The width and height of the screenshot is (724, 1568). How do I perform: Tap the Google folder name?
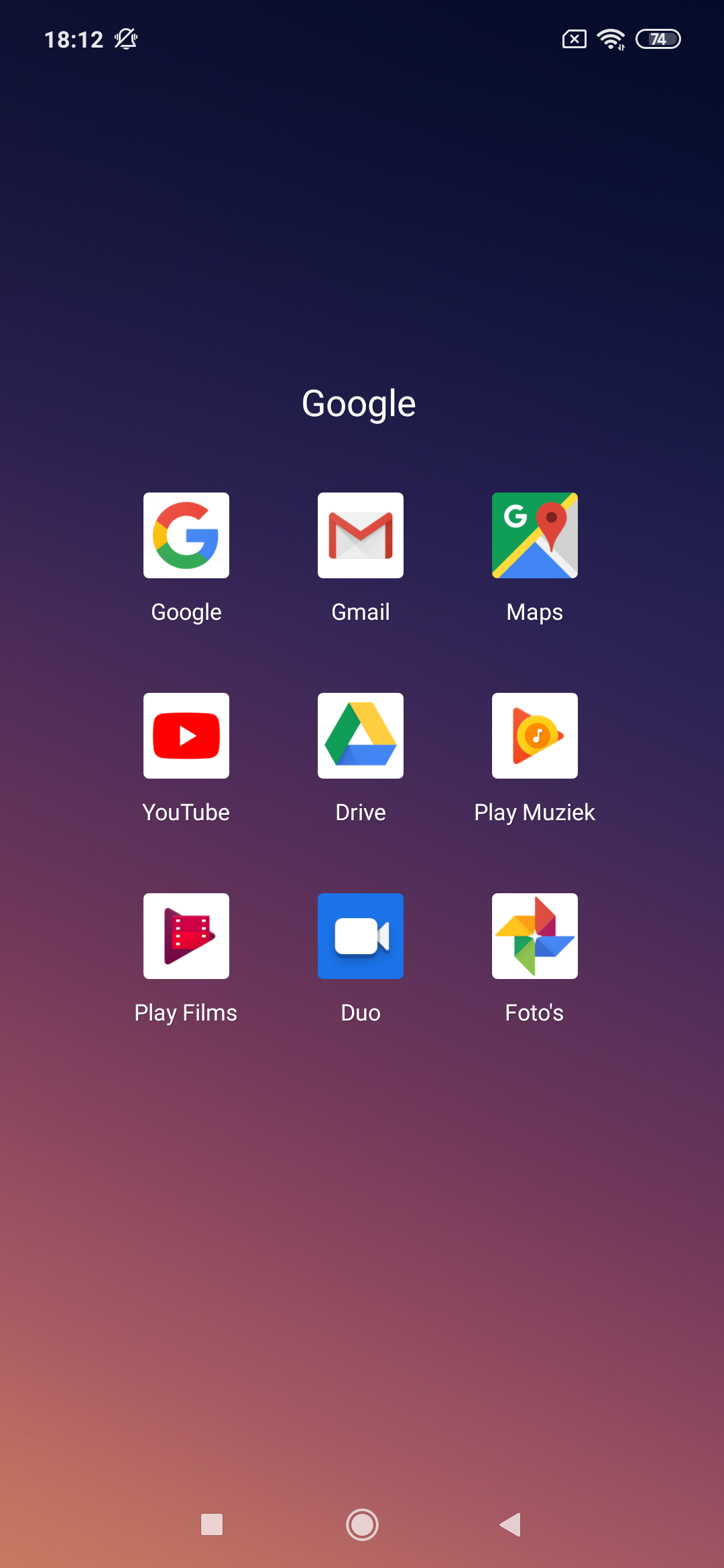tap(359, 404)
